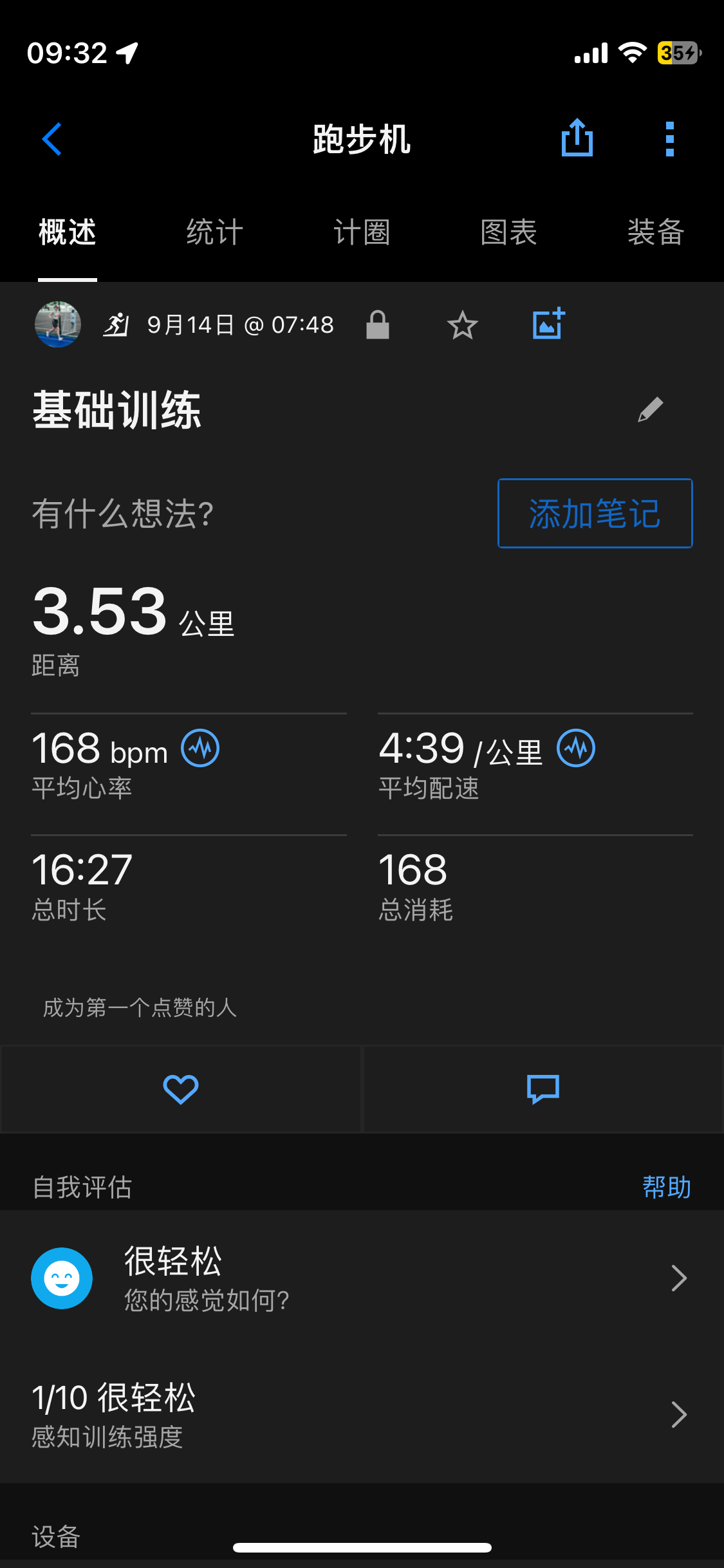Go back with the blue back arrow
The width and height of the screenshot is (724, 1568).
point(51,138)
